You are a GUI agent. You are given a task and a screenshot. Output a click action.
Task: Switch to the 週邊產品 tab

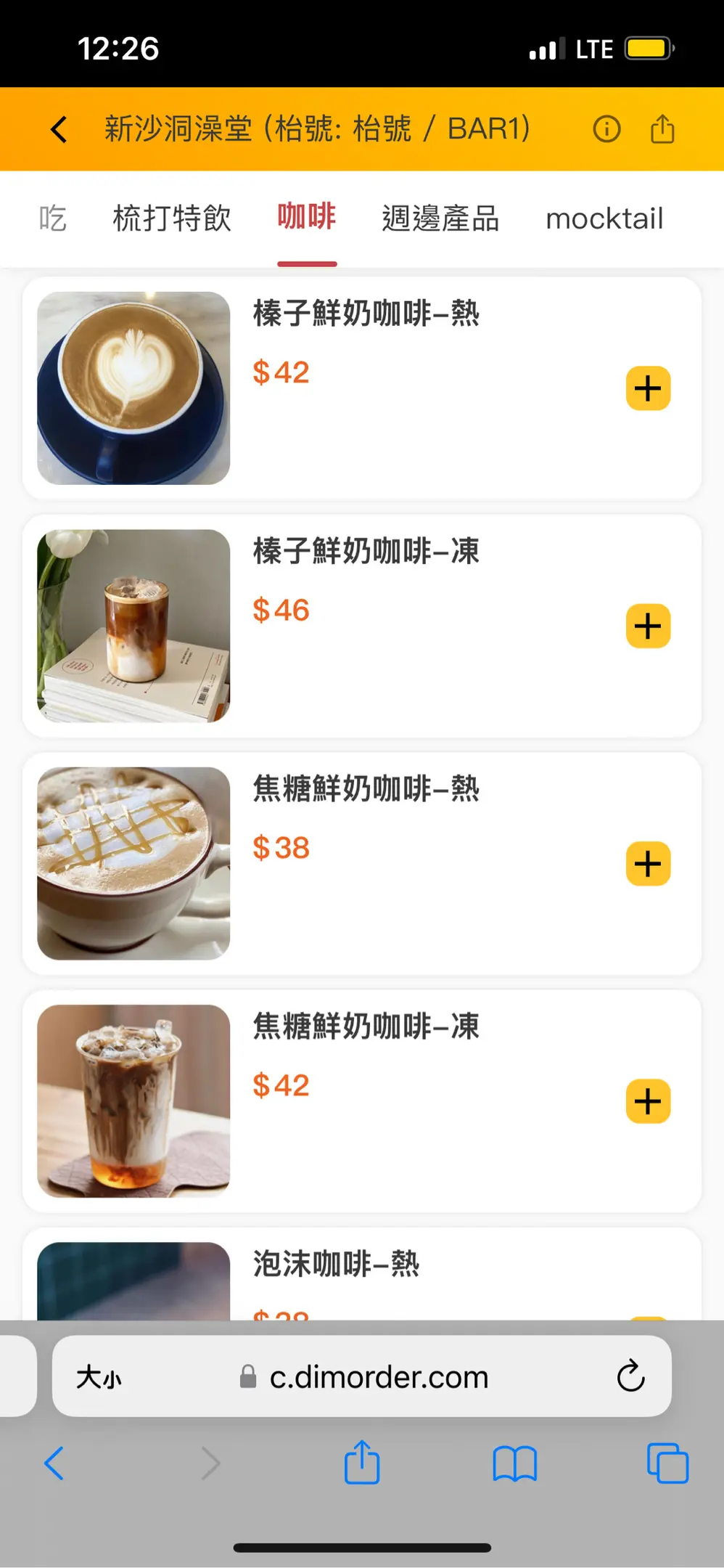(x=440, y=219)
